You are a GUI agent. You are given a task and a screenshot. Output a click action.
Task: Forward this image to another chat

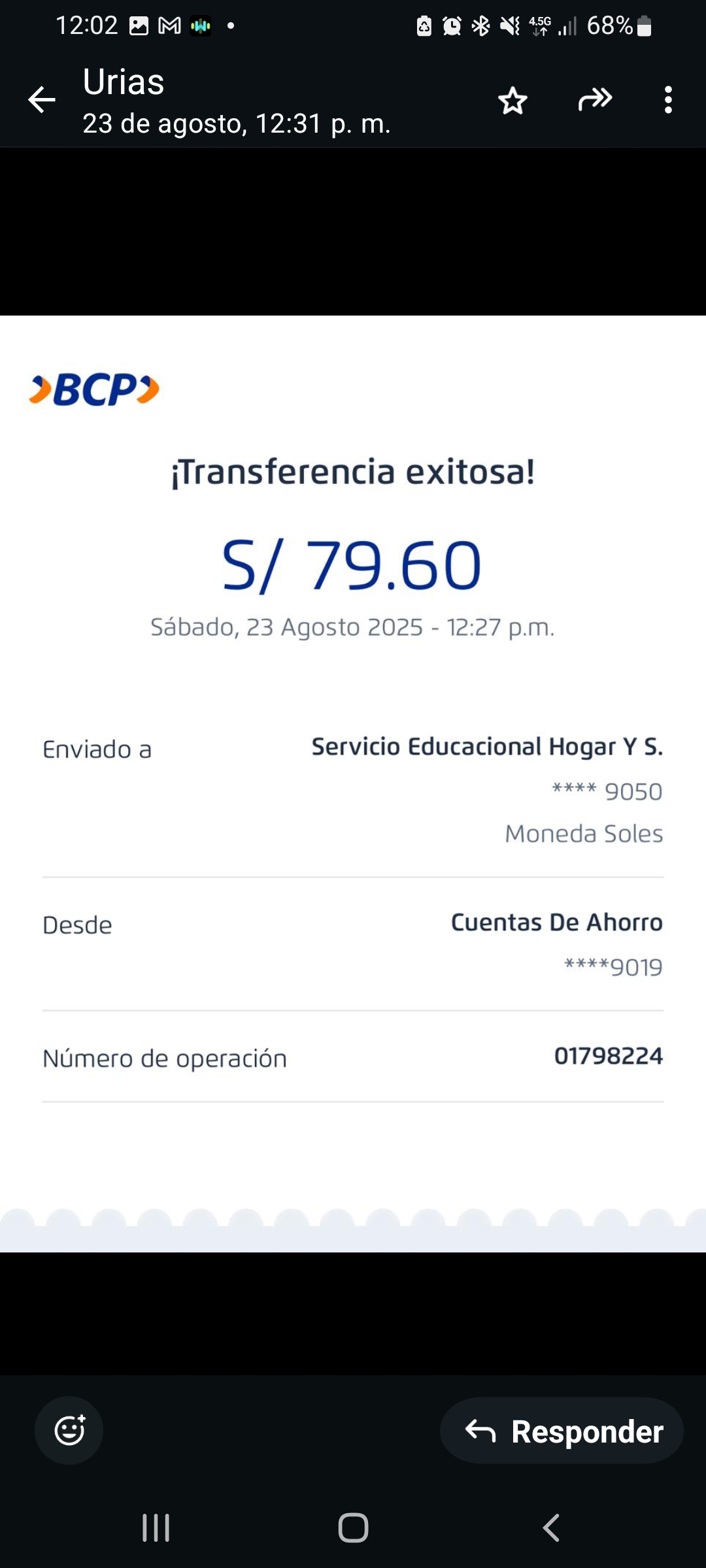tap(595, 100)
